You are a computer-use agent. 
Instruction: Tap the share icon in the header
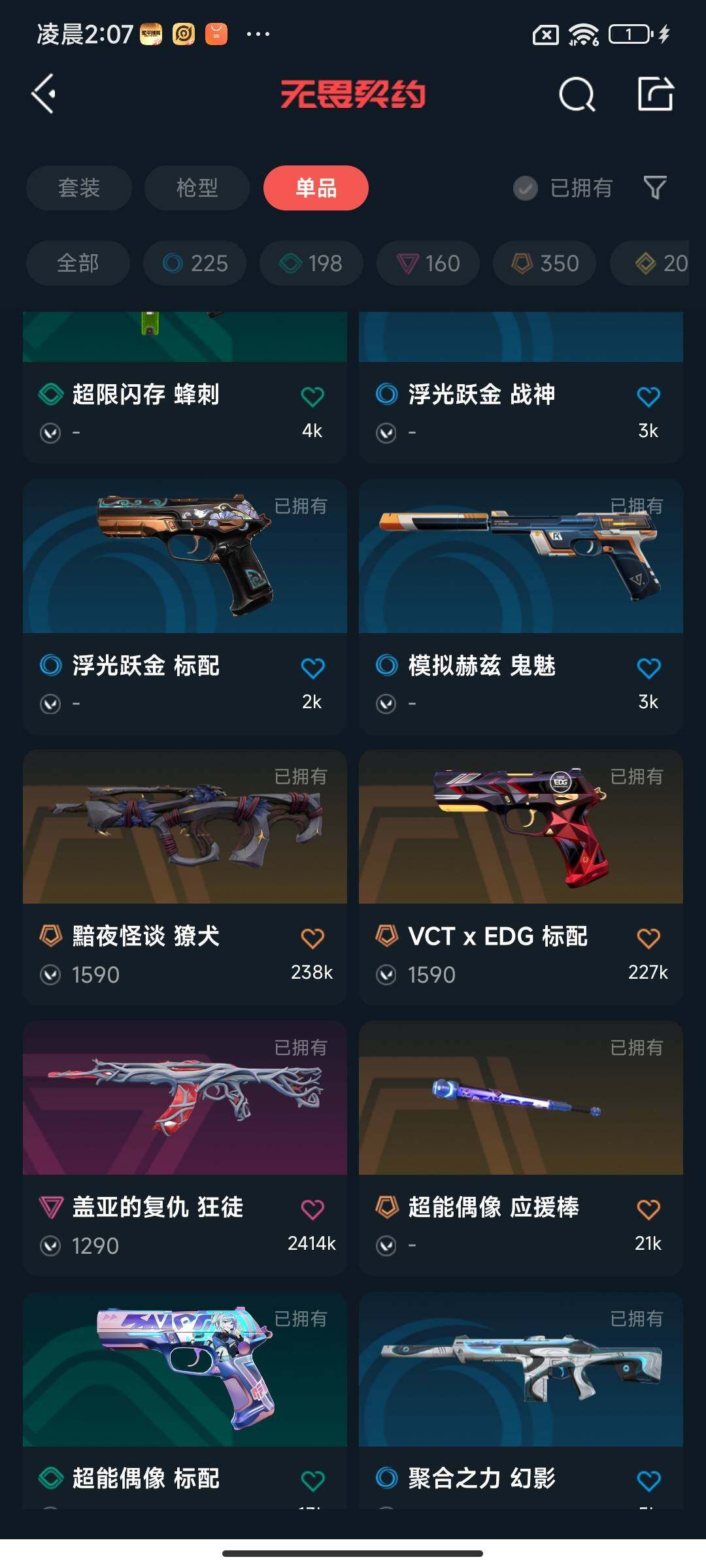point(655,94)
